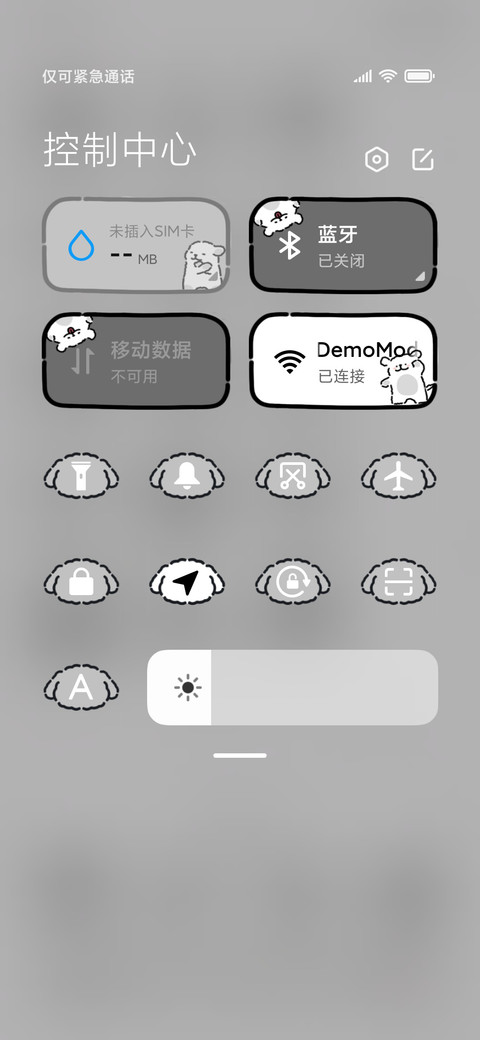Tap the brightness slider
480x1040 pixels.
(x=292, y=688)
